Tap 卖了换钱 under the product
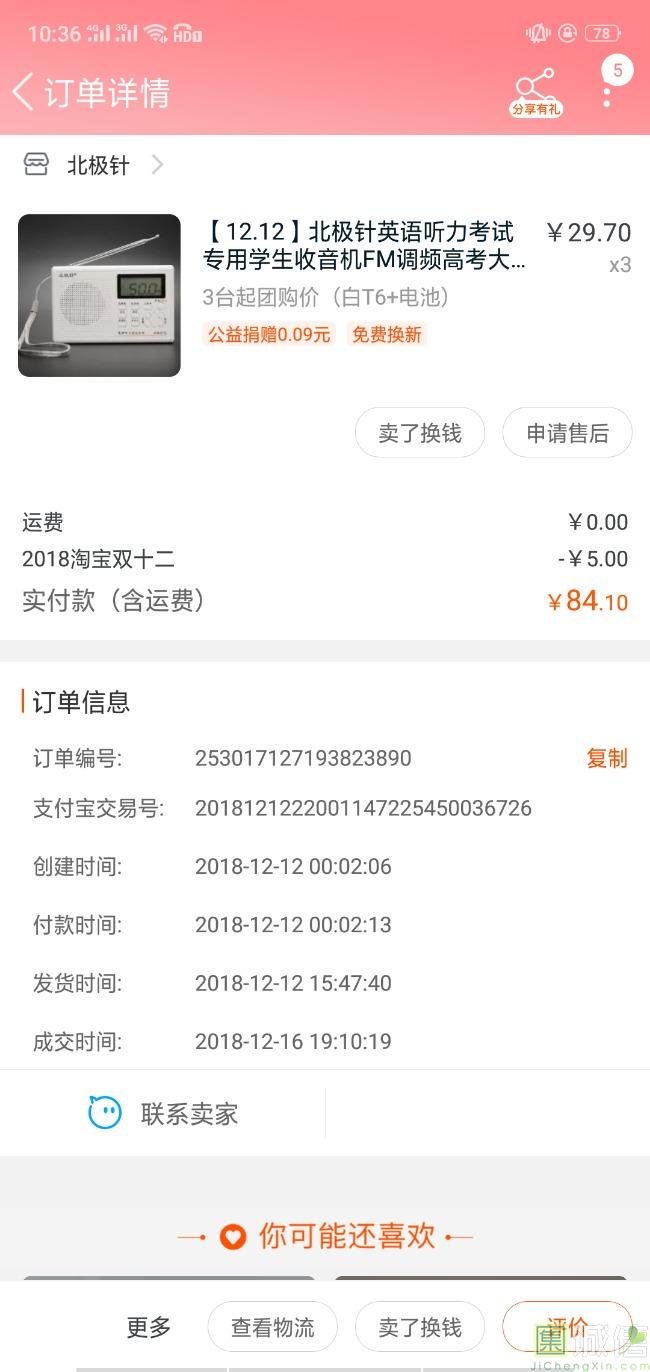 420,433
